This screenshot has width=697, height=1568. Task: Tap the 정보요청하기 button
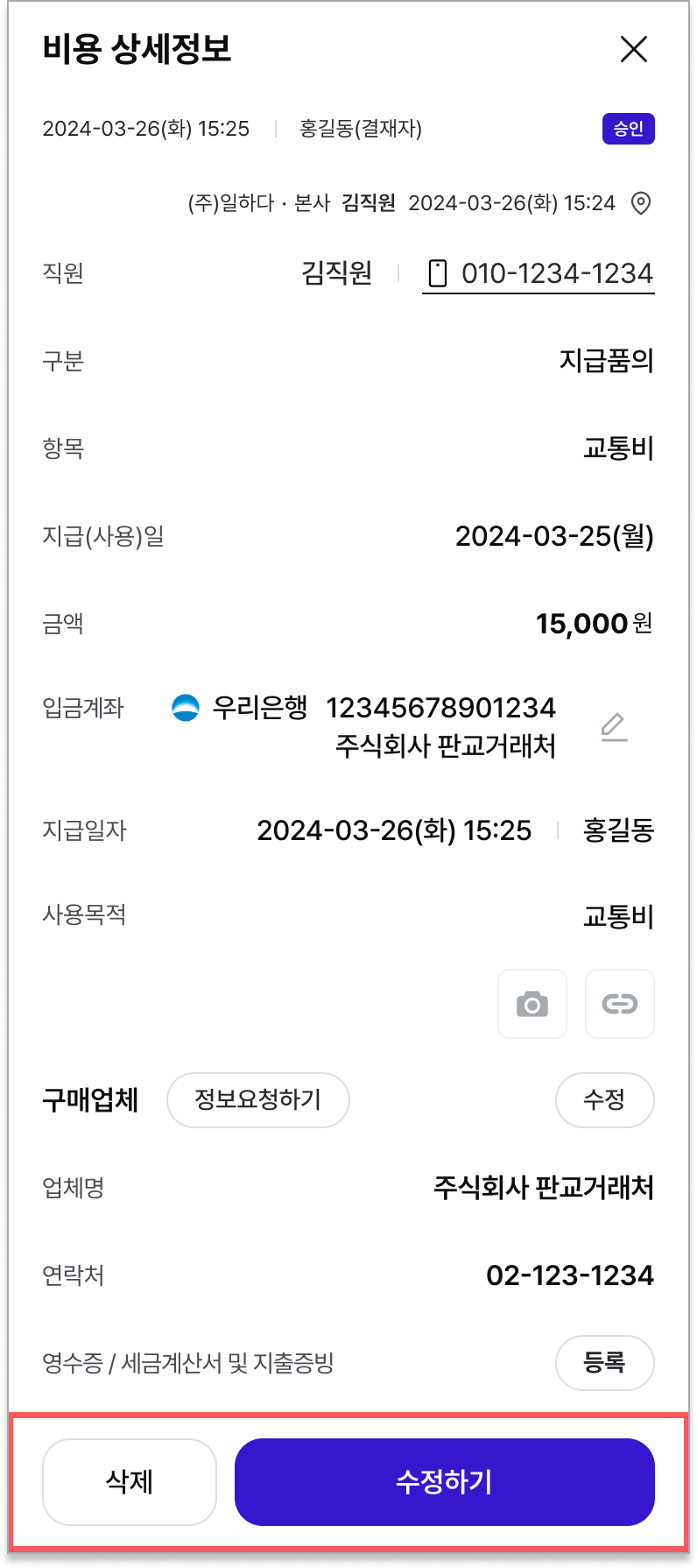click(x=258, y=1099)
